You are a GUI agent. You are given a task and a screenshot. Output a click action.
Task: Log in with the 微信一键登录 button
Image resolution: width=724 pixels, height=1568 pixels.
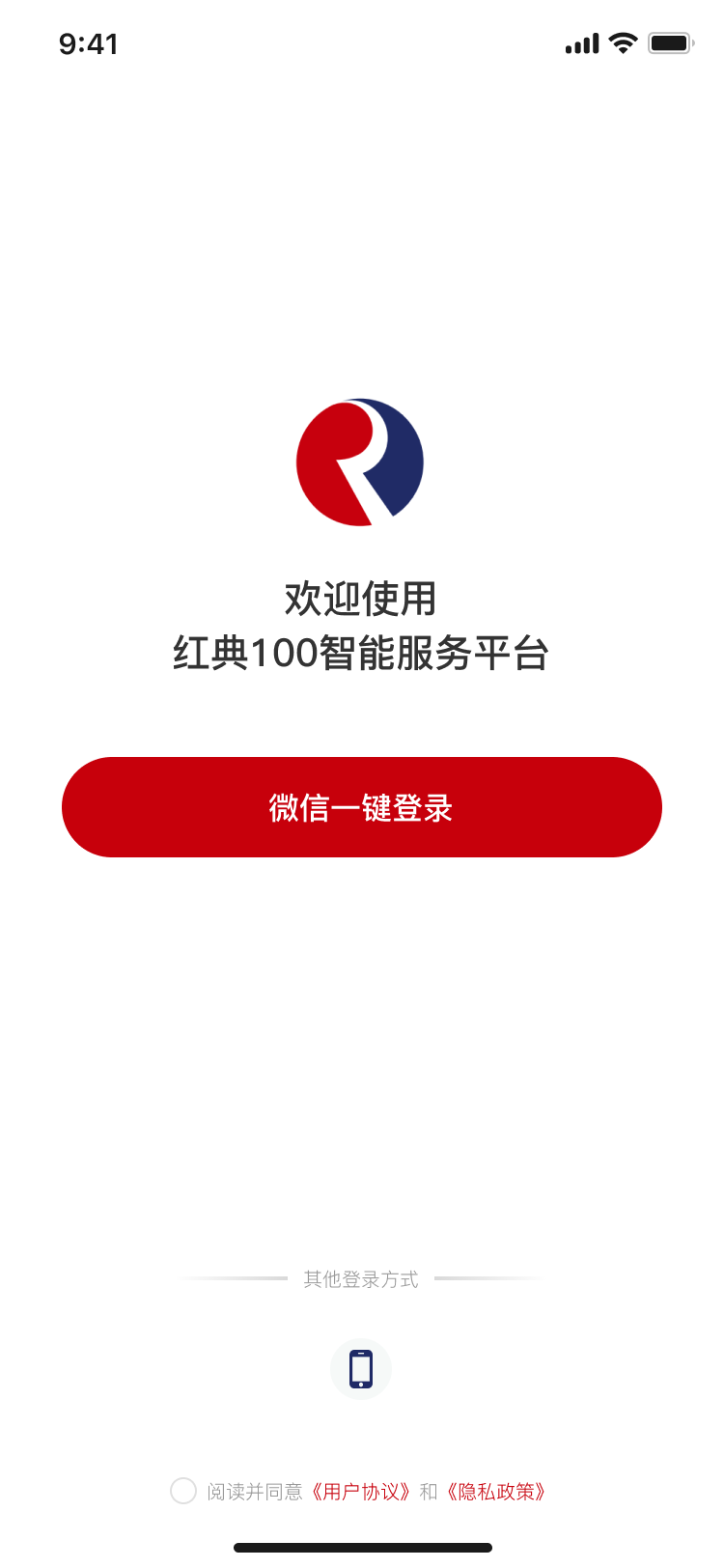tap(362, 807)
